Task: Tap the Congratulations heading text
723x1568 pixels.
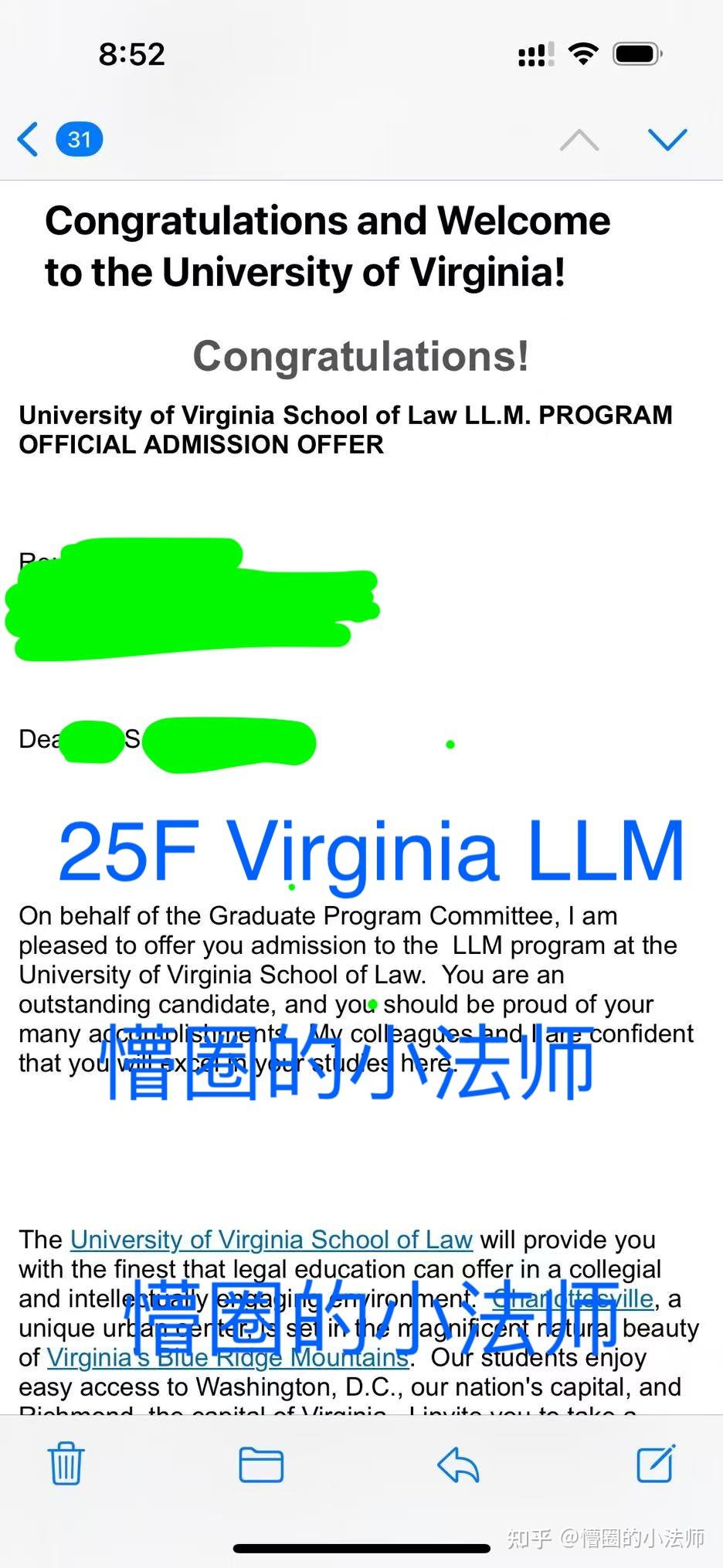Action: point(360,357)
